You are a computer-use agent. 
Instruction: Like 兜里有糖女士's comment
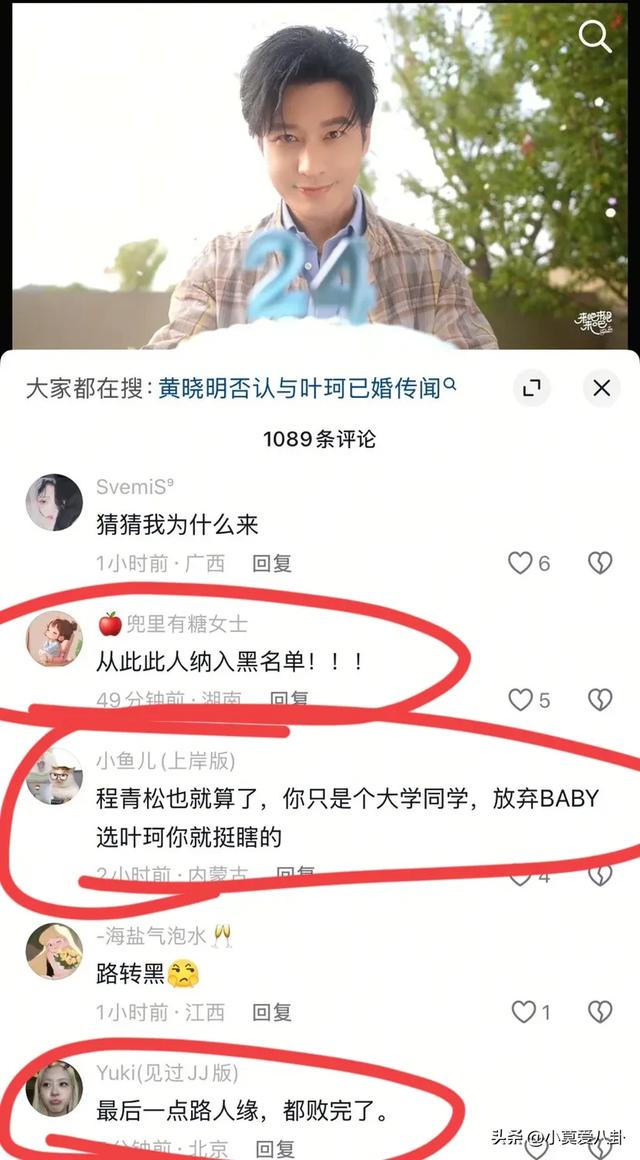coord(521,699)
